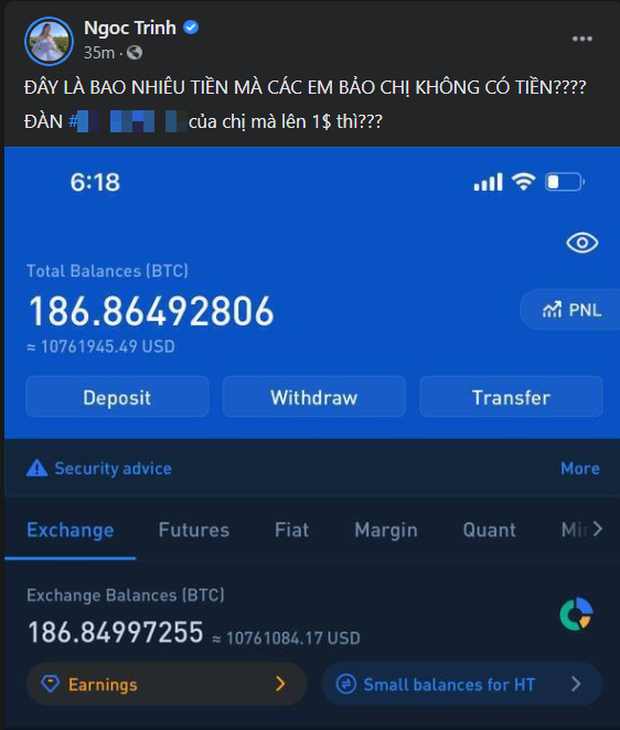The width and height of the screenshot is (620, 730).
Task: Open the Ngoc Trinh profile name link
Action: 129,28
